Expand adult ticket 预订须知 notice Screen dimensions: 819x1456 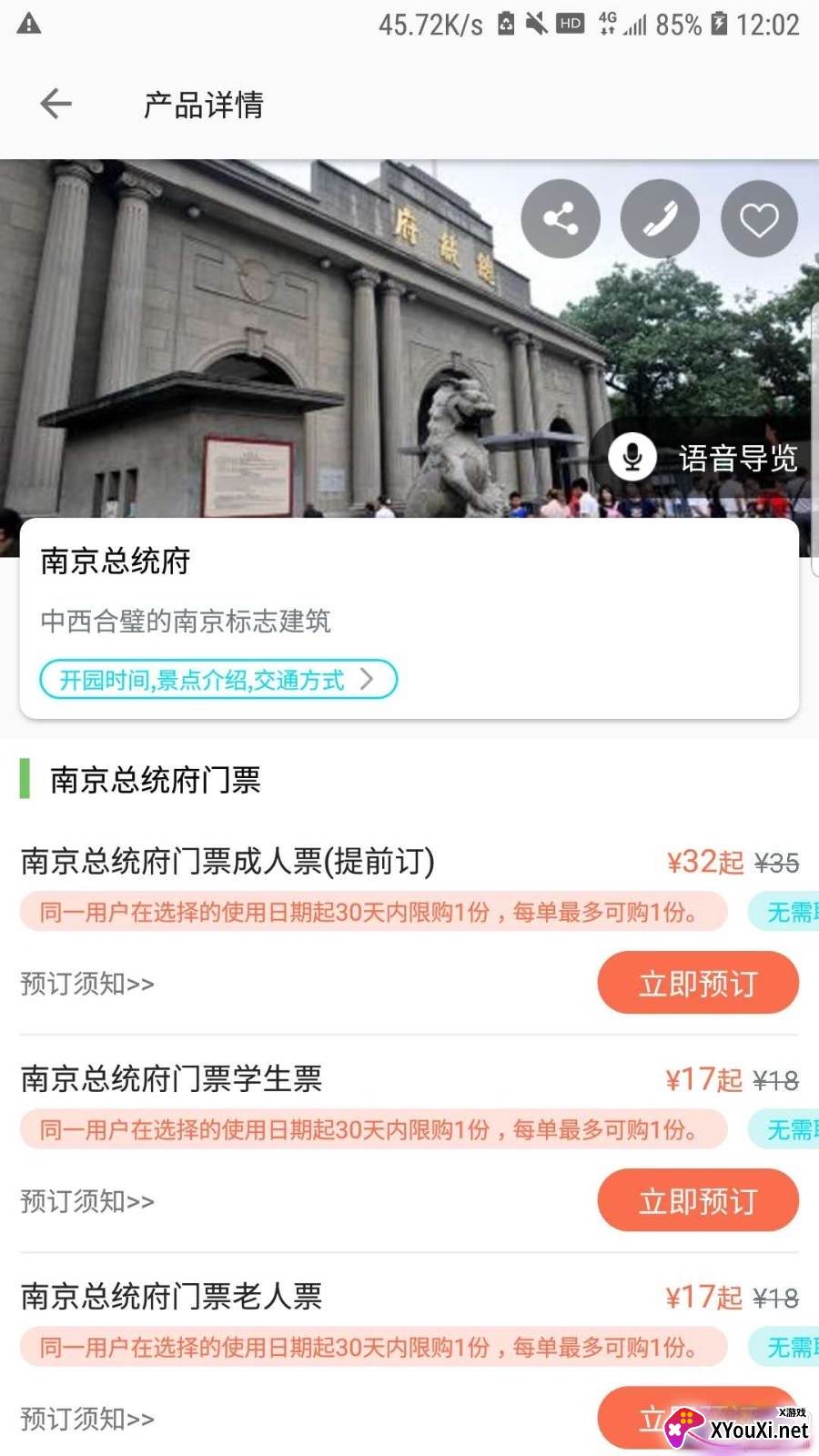click(x=86, y=984)
